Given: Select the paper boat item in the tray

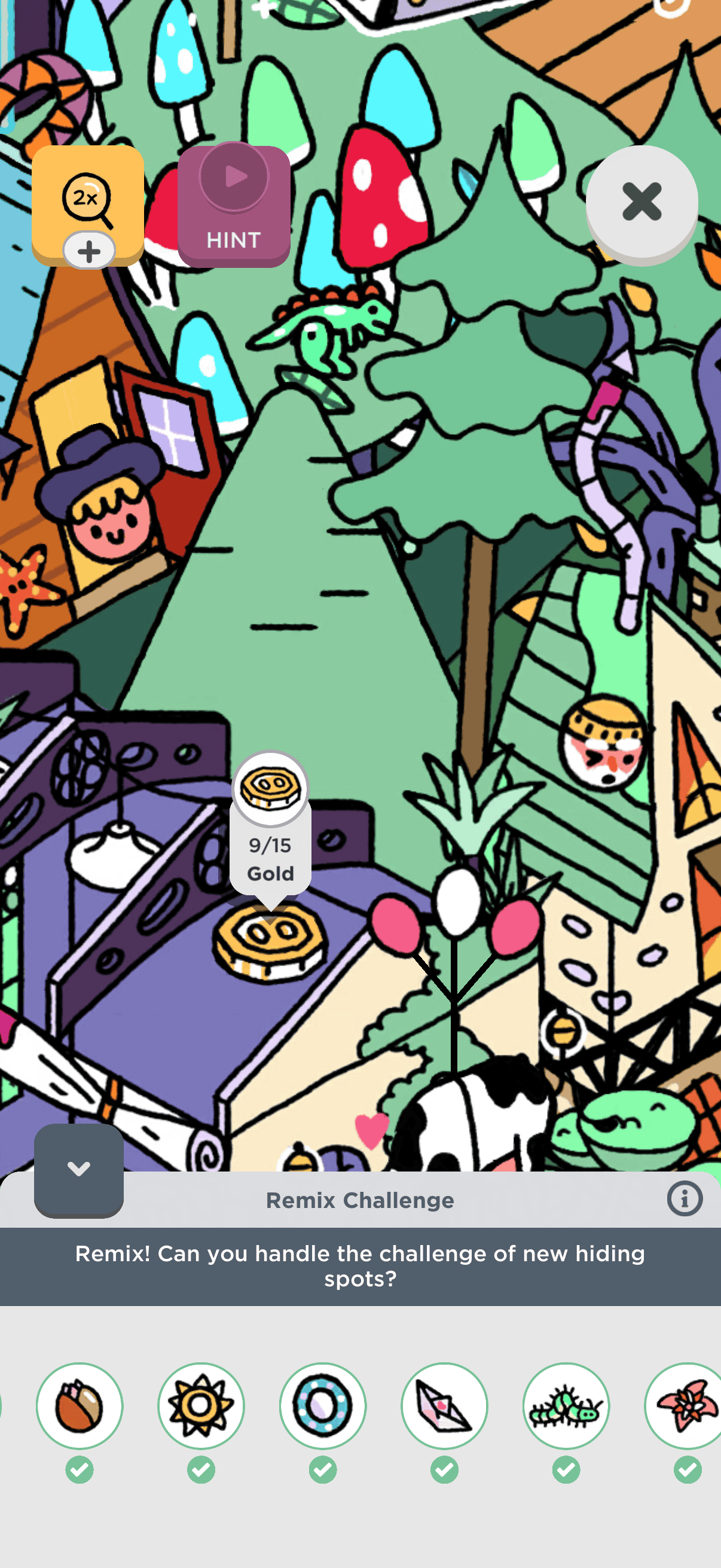Looking at the screenshot, I should pyautogui.click(x=444, y=1405).
